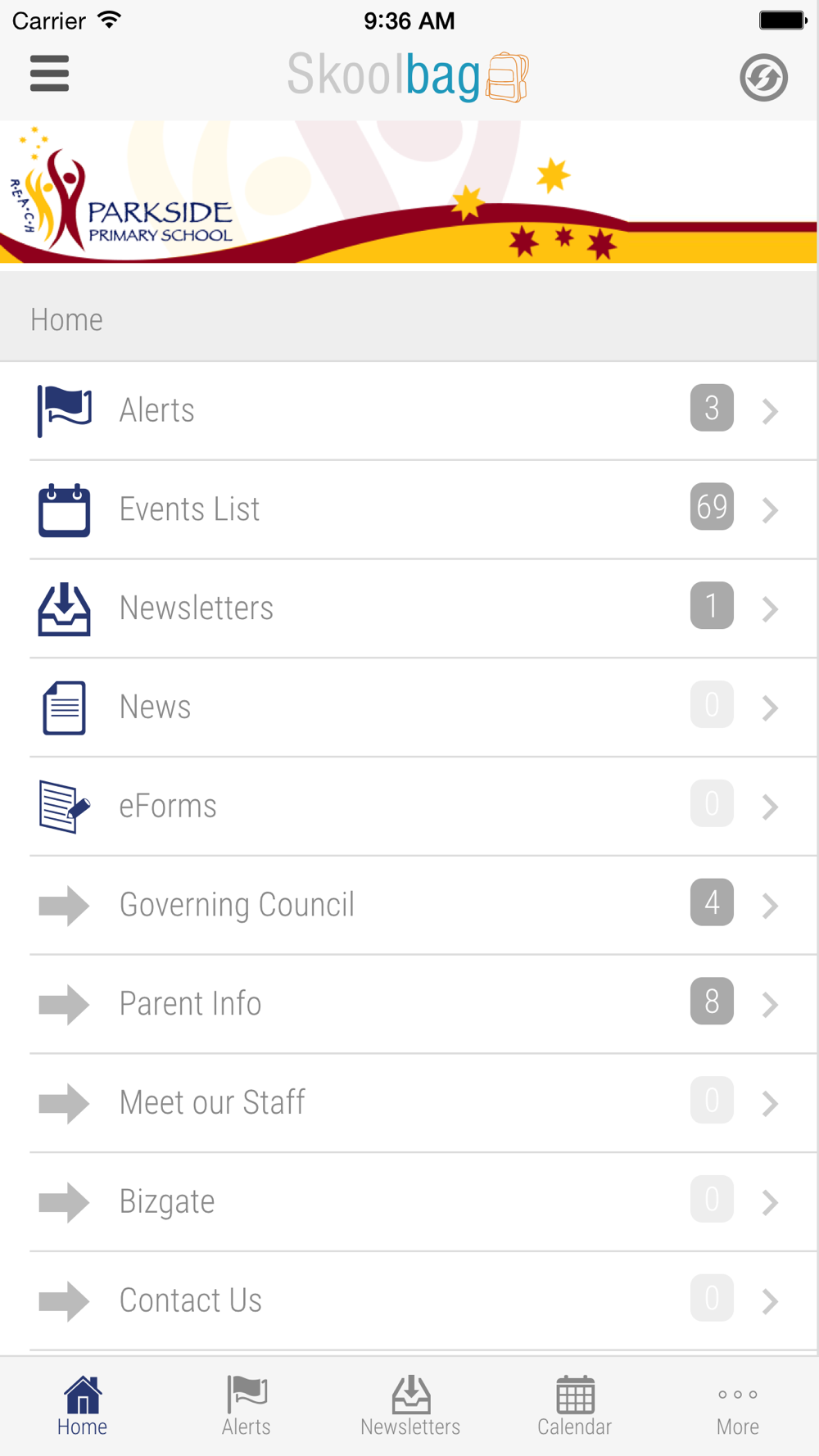Image resolution: width=819 pixels, height=1456 pixels.
Task: Tap the refresh icon in the header
Action: pyautogui.click(x=763, y=78)
